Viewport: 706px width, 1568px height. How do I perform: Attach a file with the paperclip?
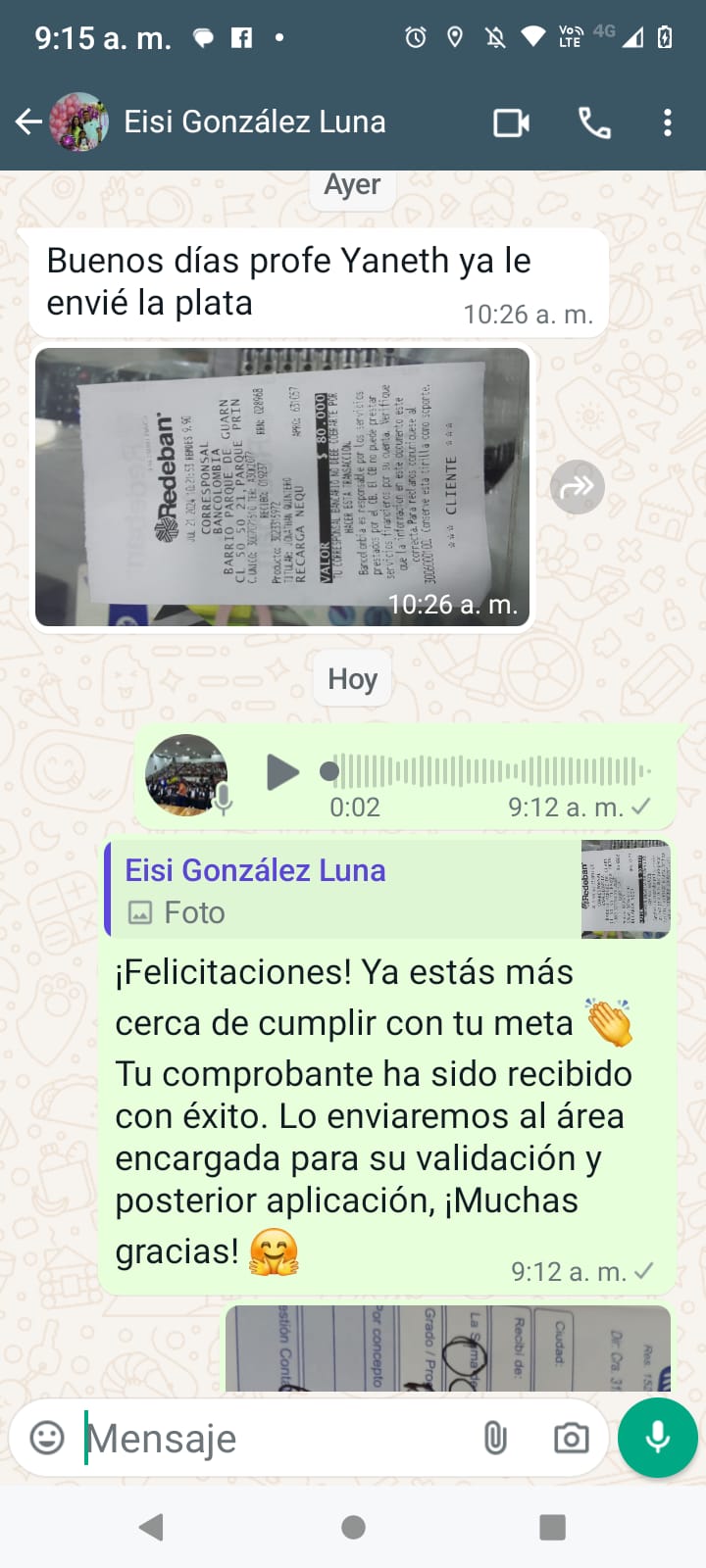click(495, 1438)
